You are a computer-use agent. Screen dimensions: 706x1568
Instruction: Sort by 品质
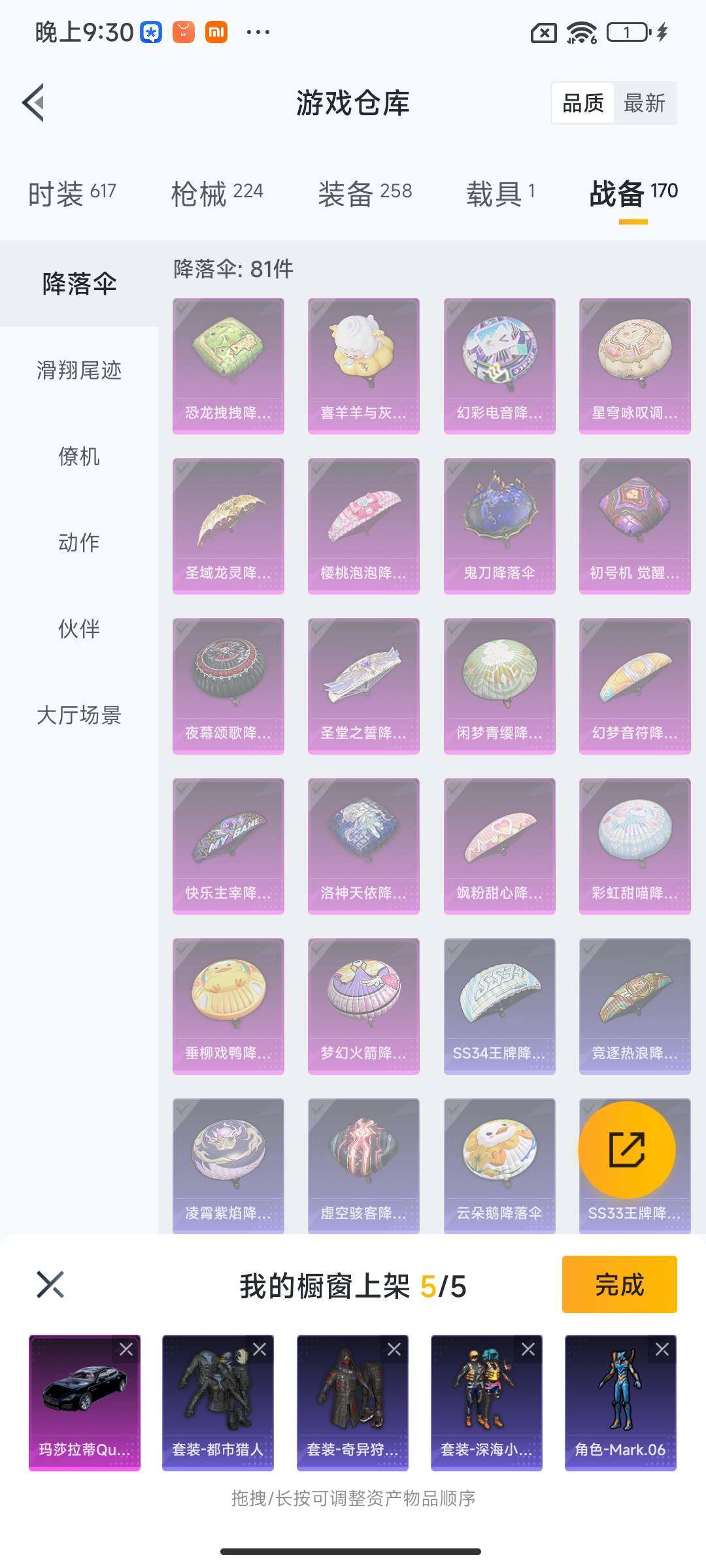pos(582,103)
